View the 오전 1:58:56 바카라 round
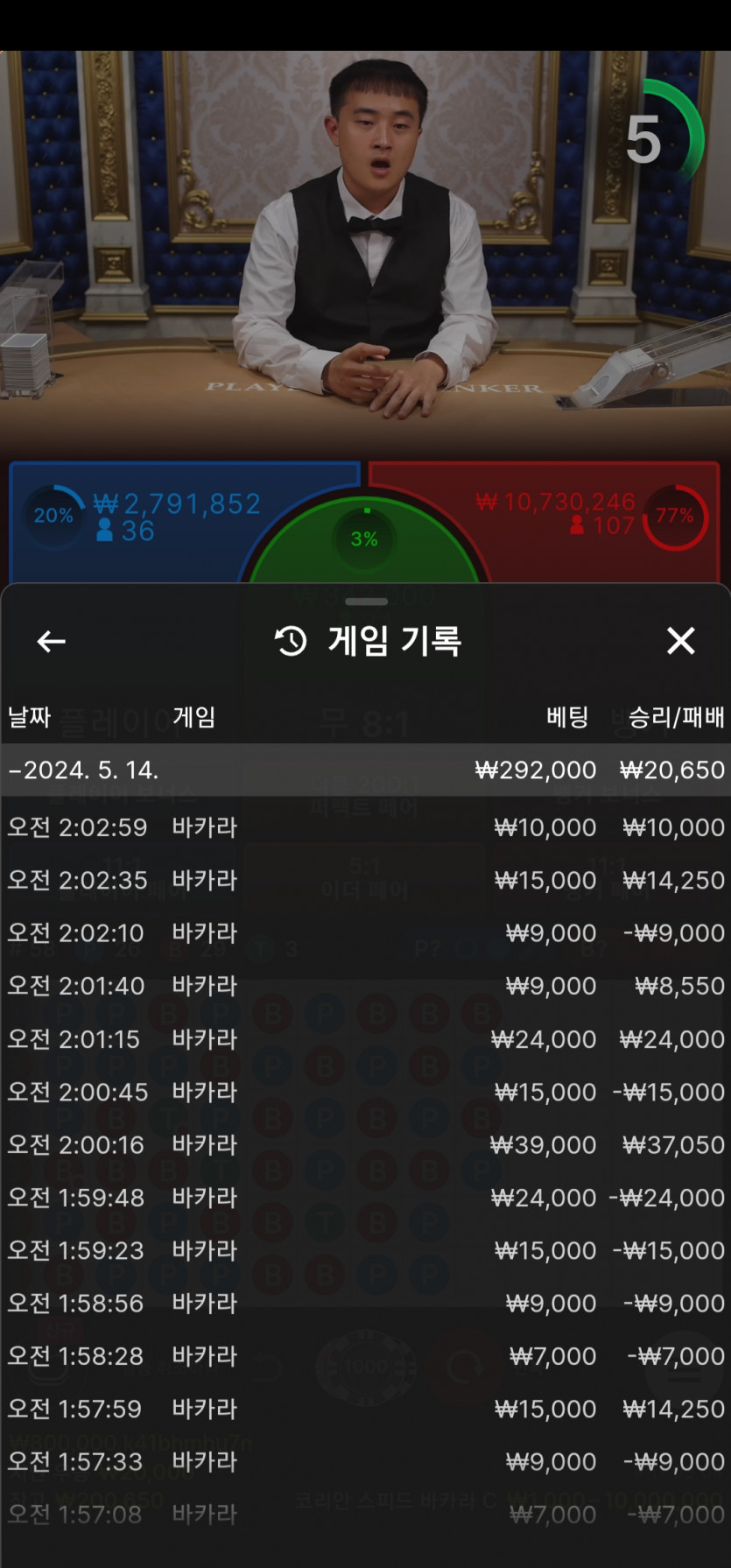731x1568 pixels. coord(366,1303)
